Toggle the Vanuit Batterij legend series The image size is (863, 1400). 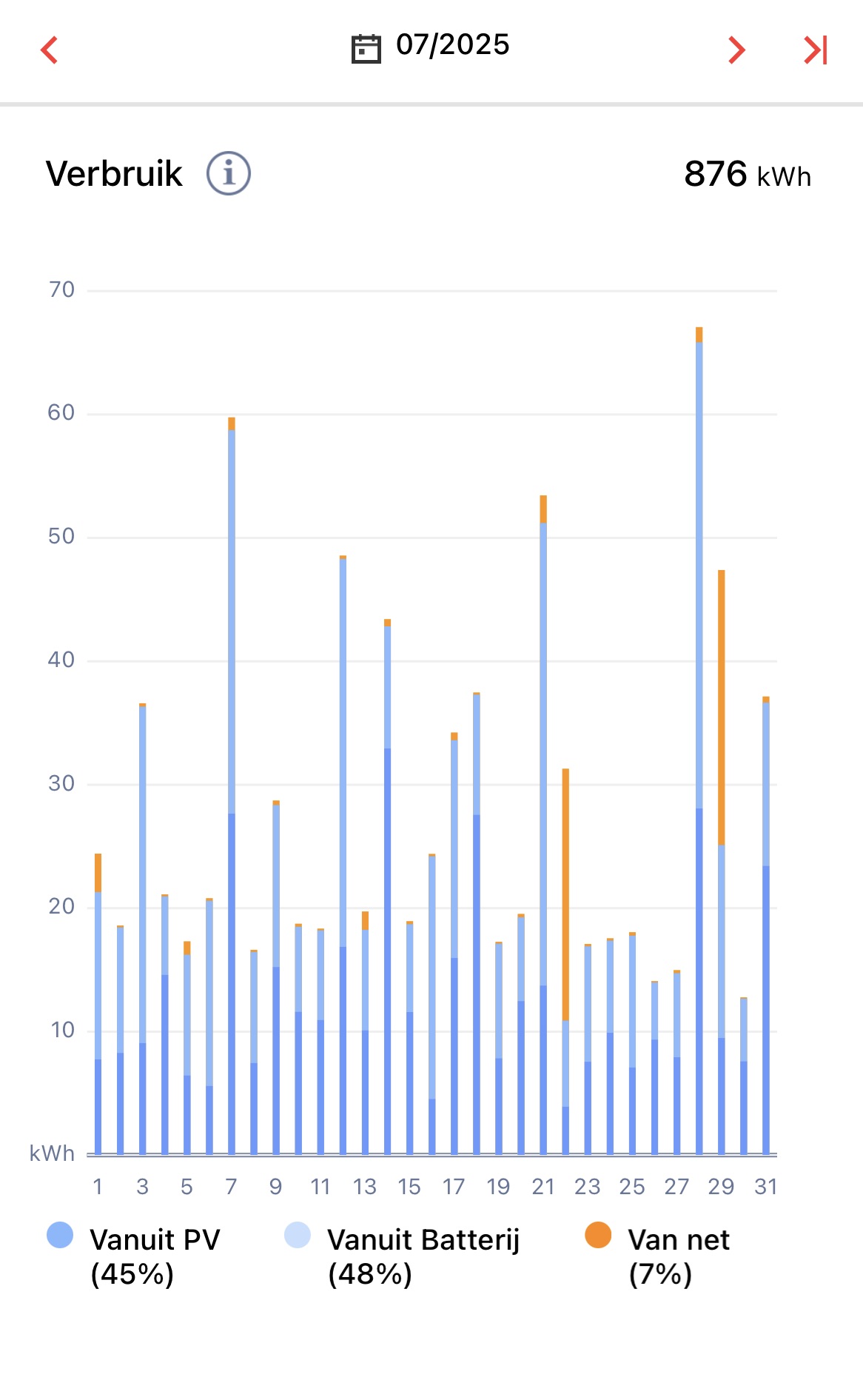[402, 1255]
